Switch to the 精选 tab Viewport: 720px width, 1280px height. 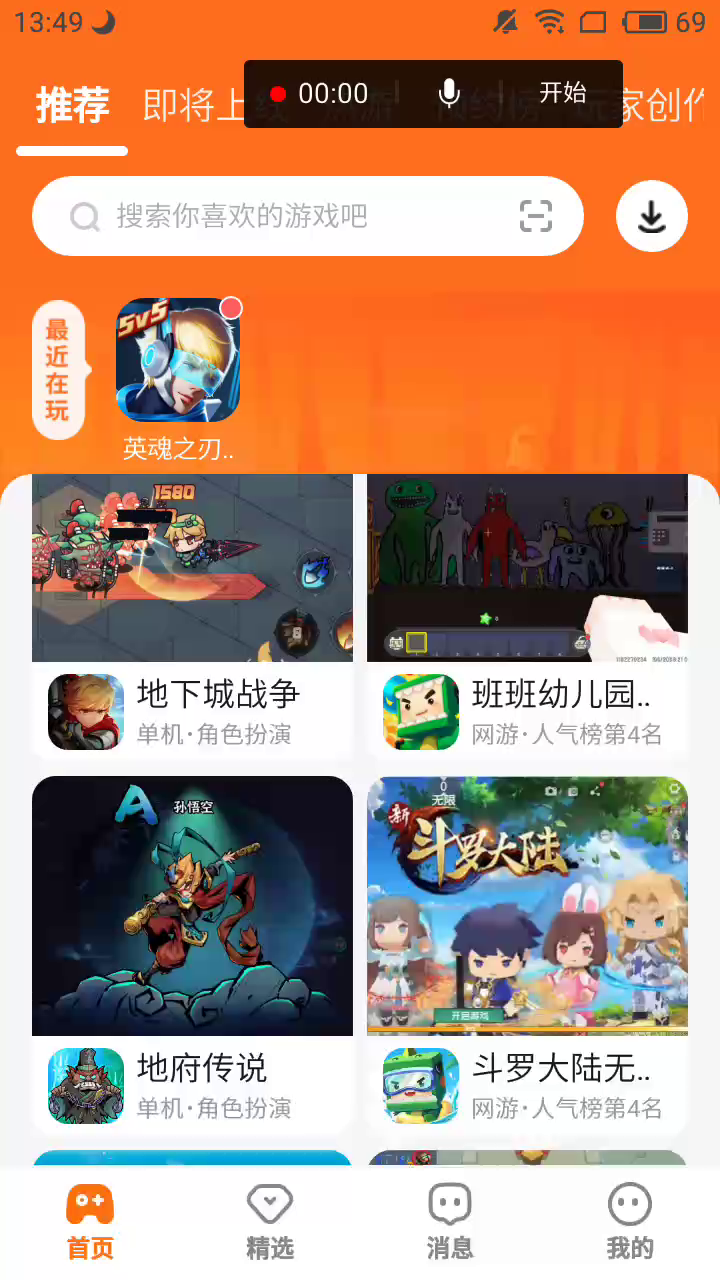270,1222
